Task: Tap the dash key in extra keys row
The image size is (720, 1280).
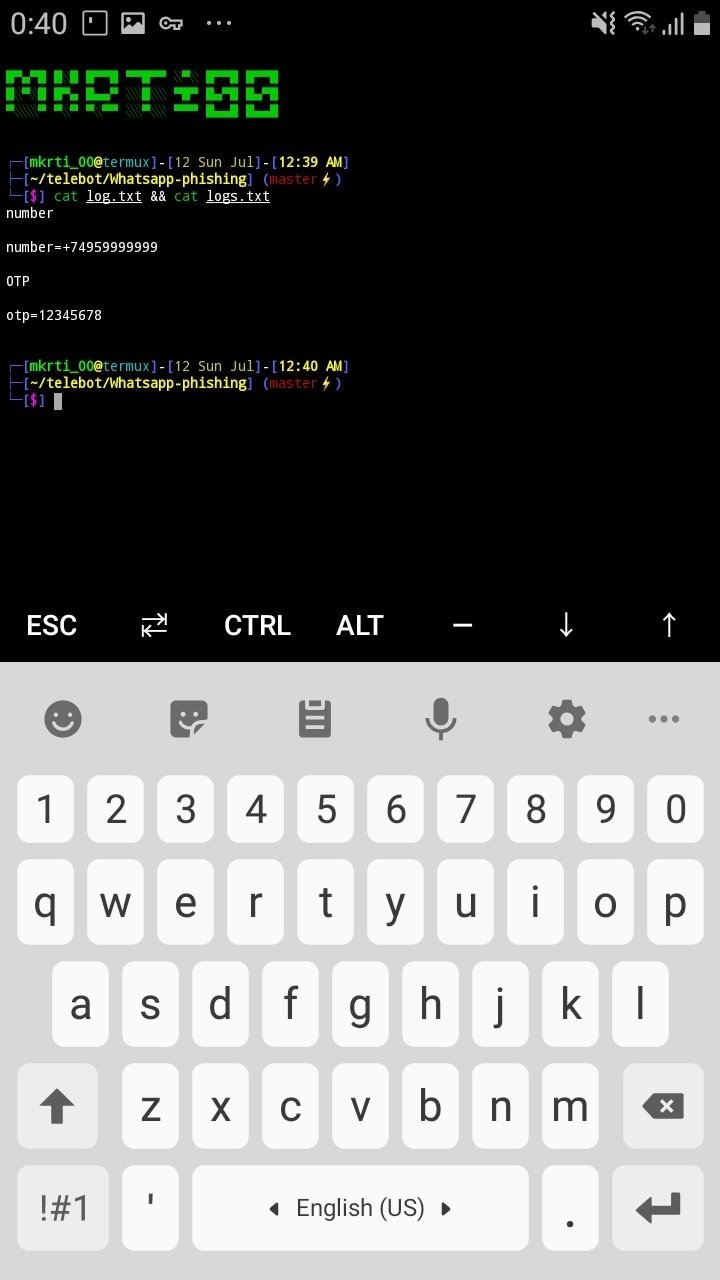Action: pos(462,625)
